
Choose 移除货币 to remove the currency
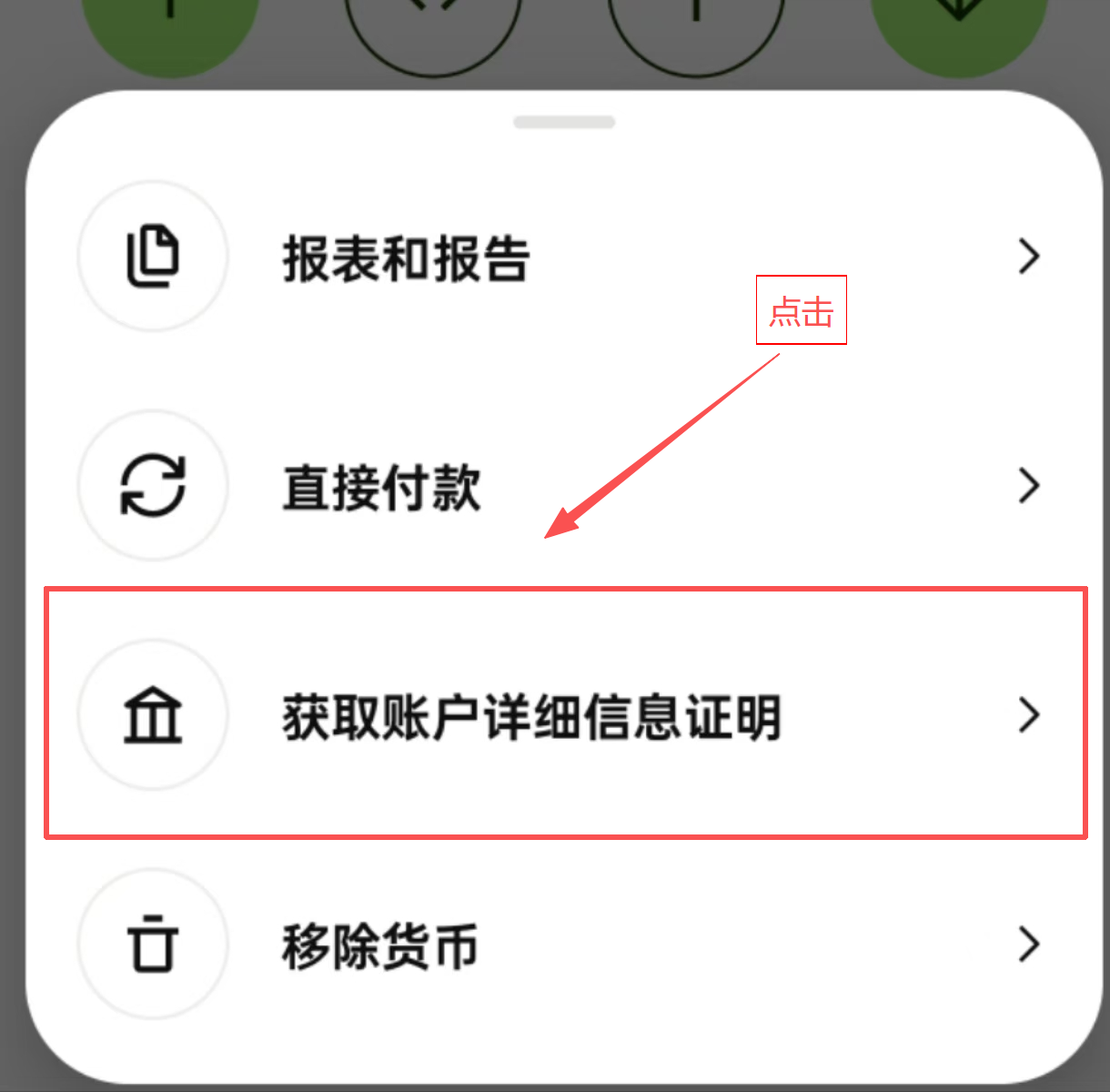[380, 946]
